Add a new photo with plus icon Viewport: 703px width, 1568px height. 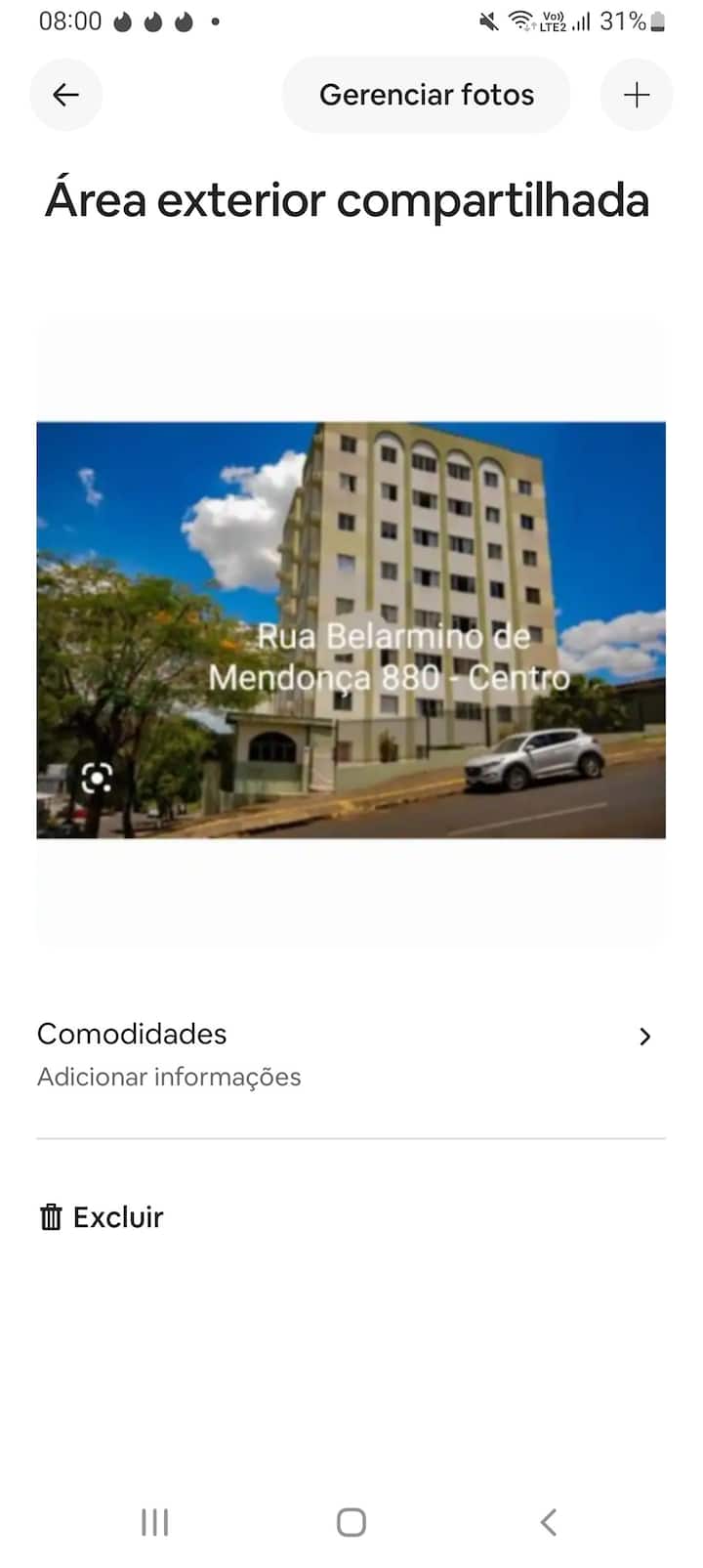[637, 95]
